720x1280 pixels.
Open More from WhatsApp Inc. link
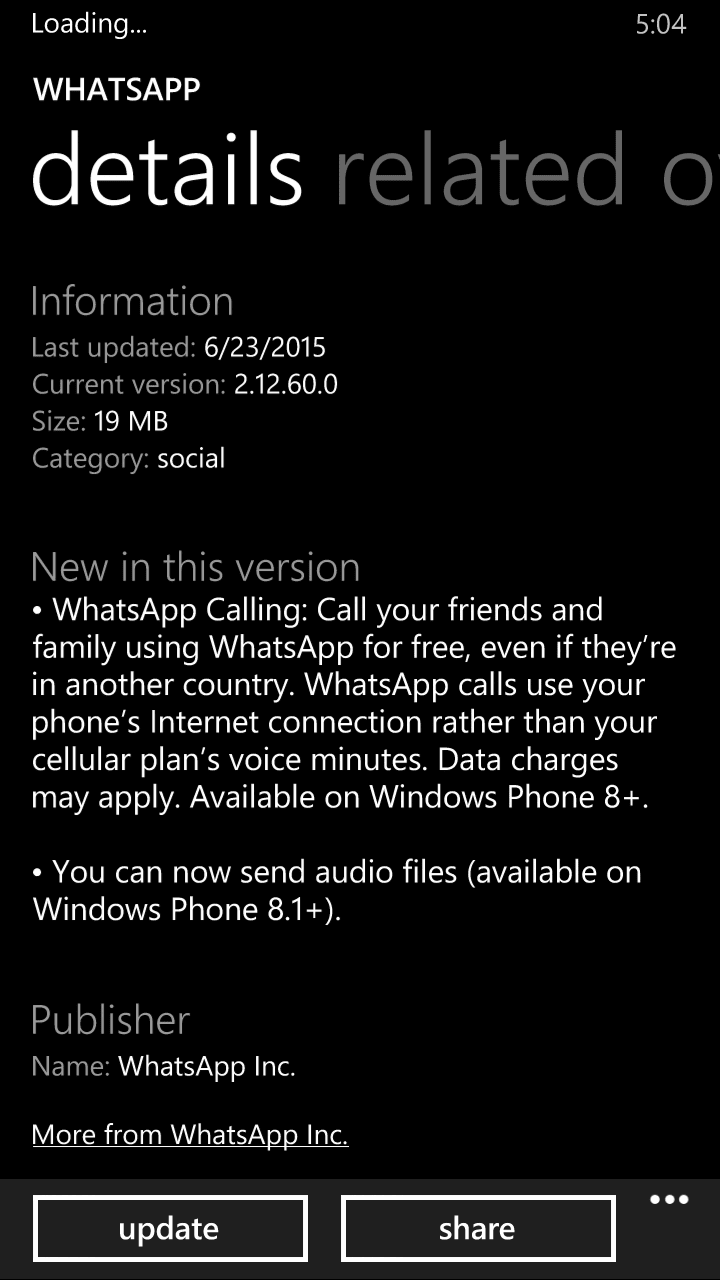tap(190, 1134)
